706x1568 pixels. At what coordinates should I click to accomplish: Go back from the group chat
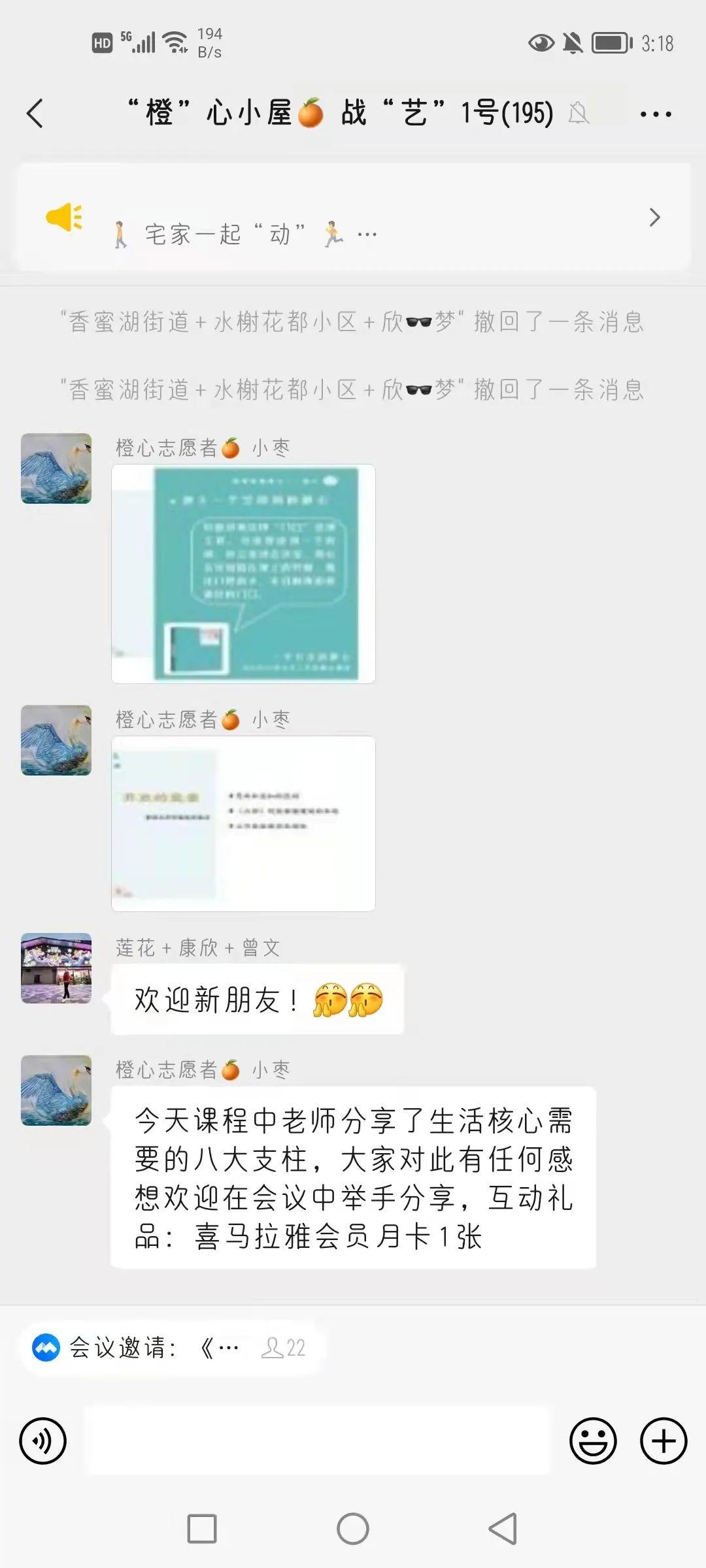[35, 114]
